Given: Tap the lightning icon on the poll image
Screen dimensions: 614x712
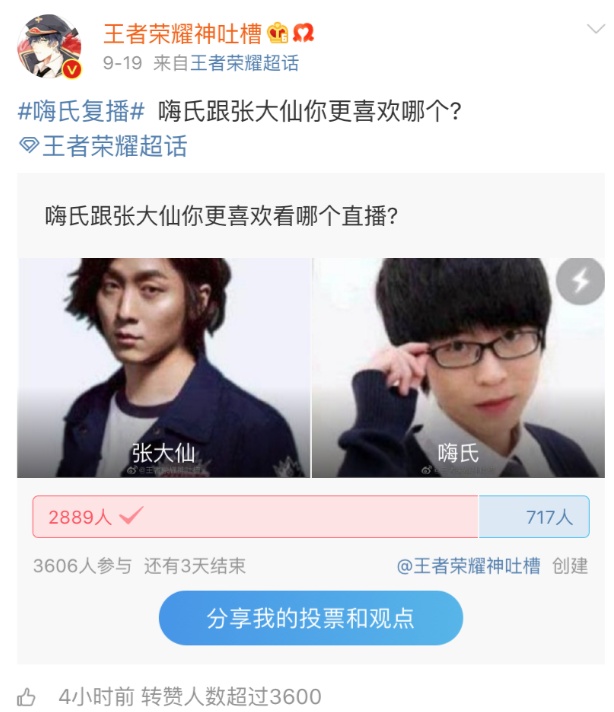Looking at the screenshot, I should 580,282.
